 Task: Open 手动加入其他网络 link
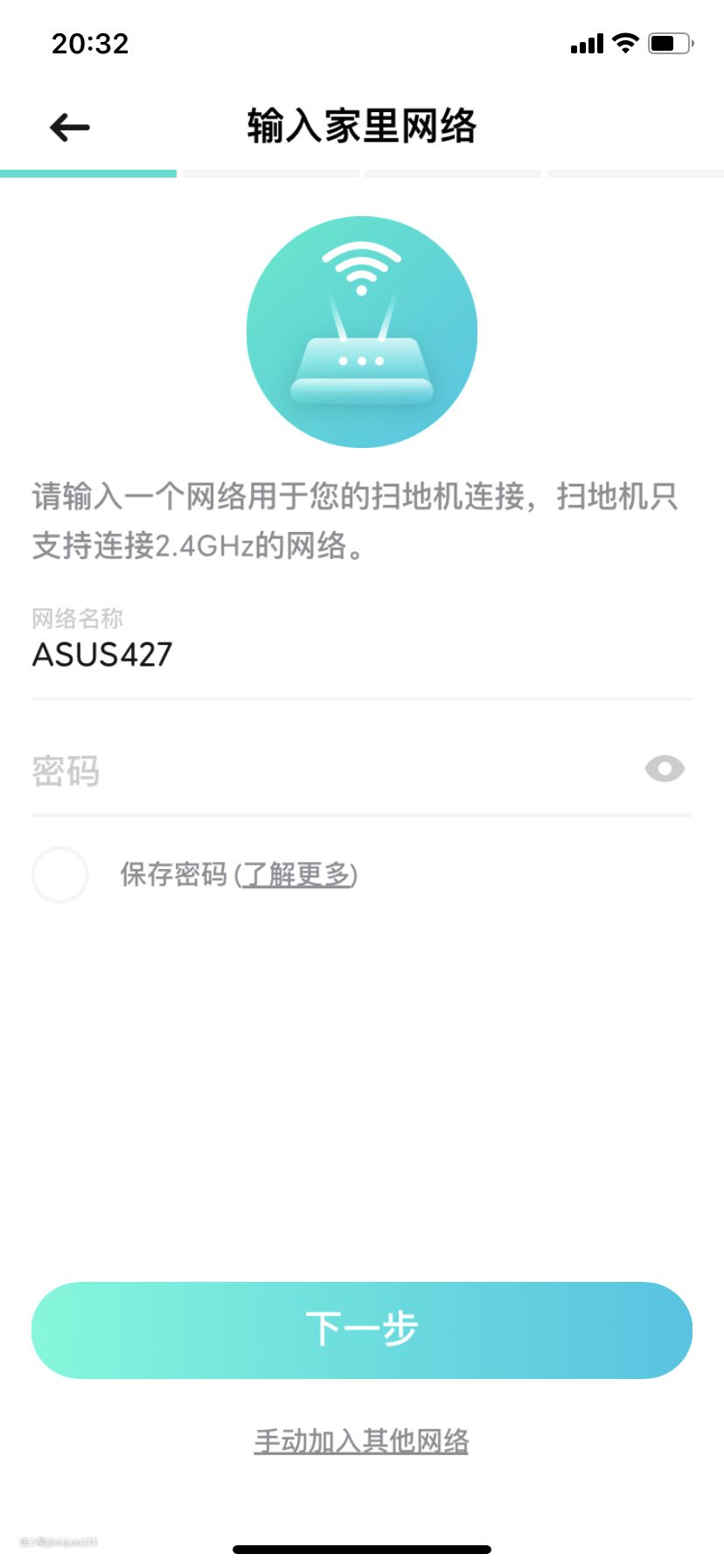pyautogui.click(x=362, y=1441)
